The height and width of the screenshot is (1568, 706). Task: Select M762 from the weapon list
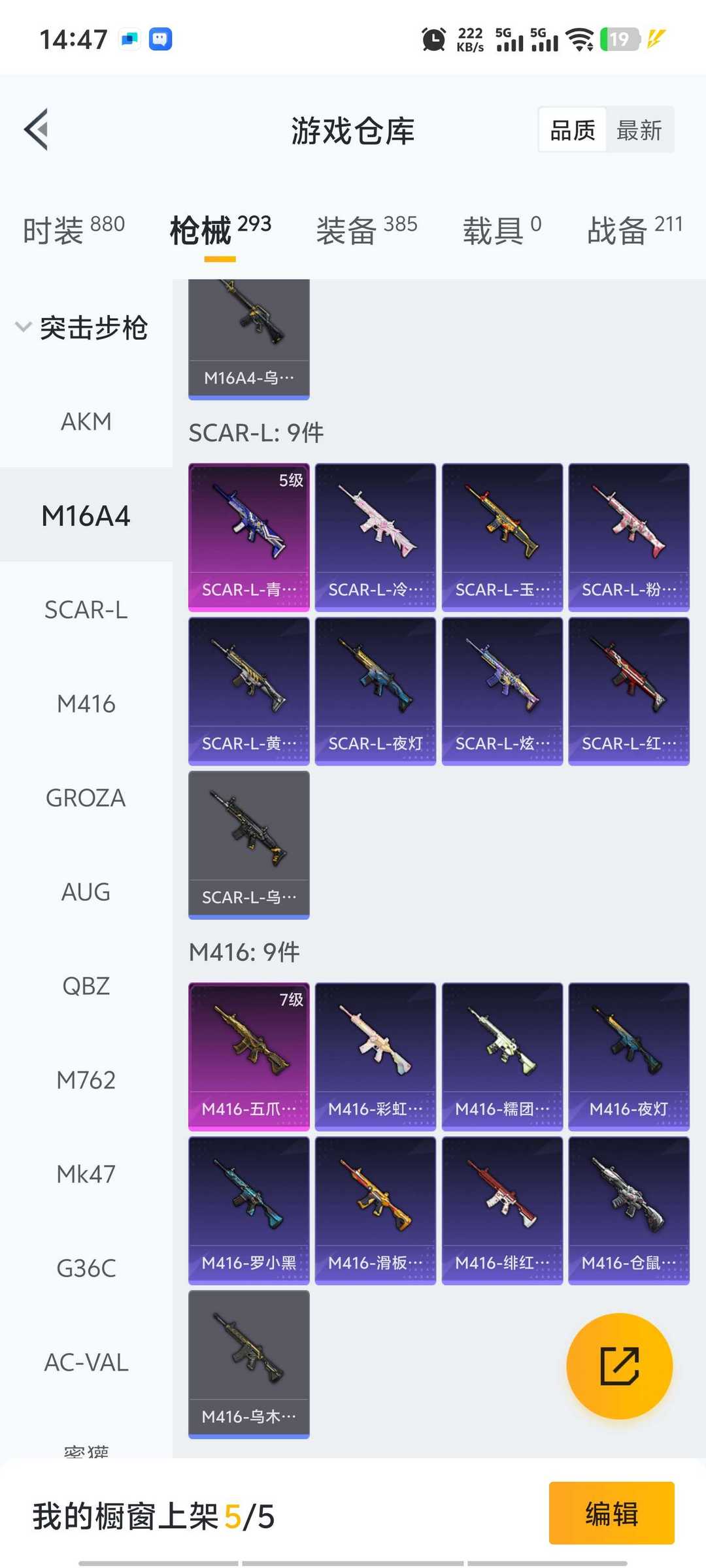tap(86, 1080)
